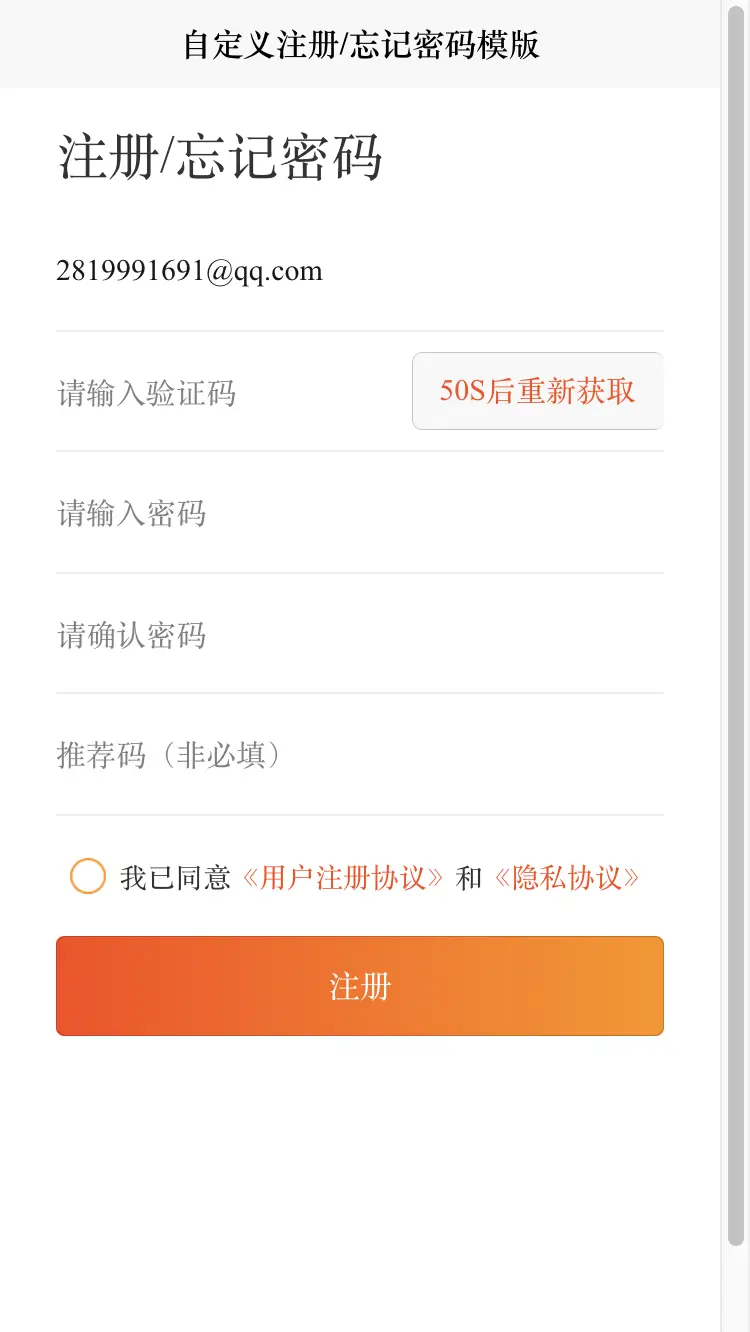Select the 请输入密码 password field
This screenshot has height=1332, width=750.
coord(360,513)
